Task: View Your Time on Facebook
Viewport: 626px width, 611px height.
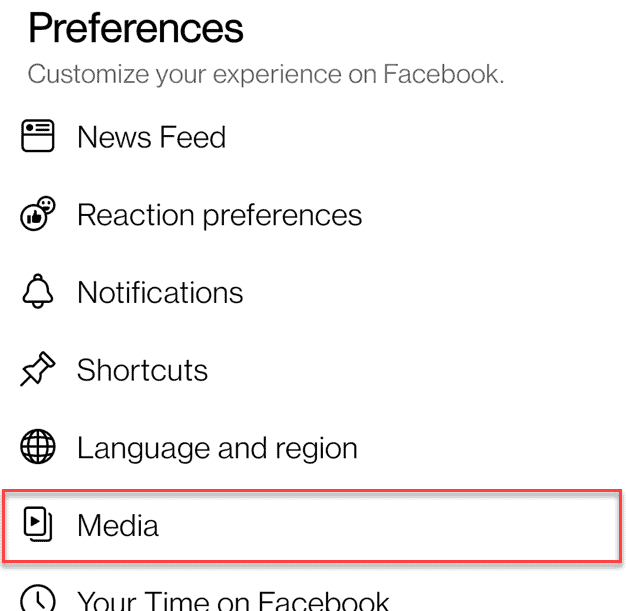Action: coord(233,600)
